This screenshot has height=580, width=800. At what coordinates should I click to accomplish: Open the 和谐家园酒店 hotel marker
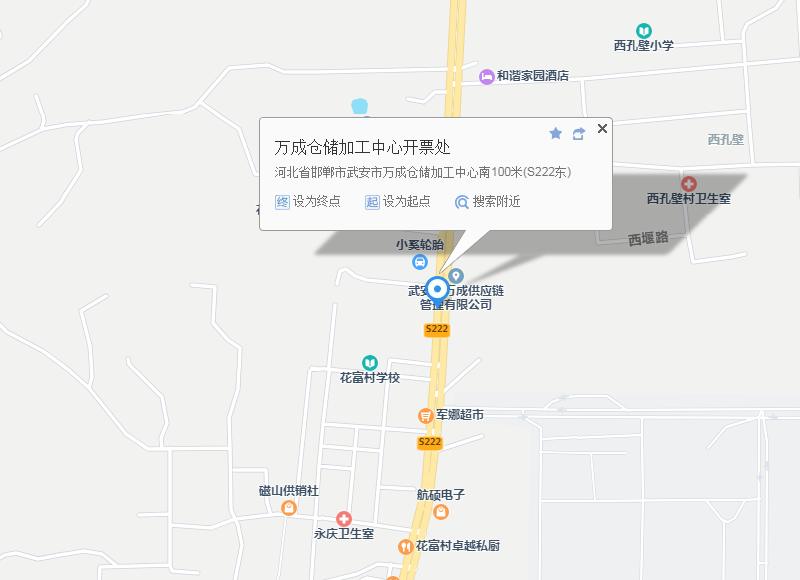(487, 76)
